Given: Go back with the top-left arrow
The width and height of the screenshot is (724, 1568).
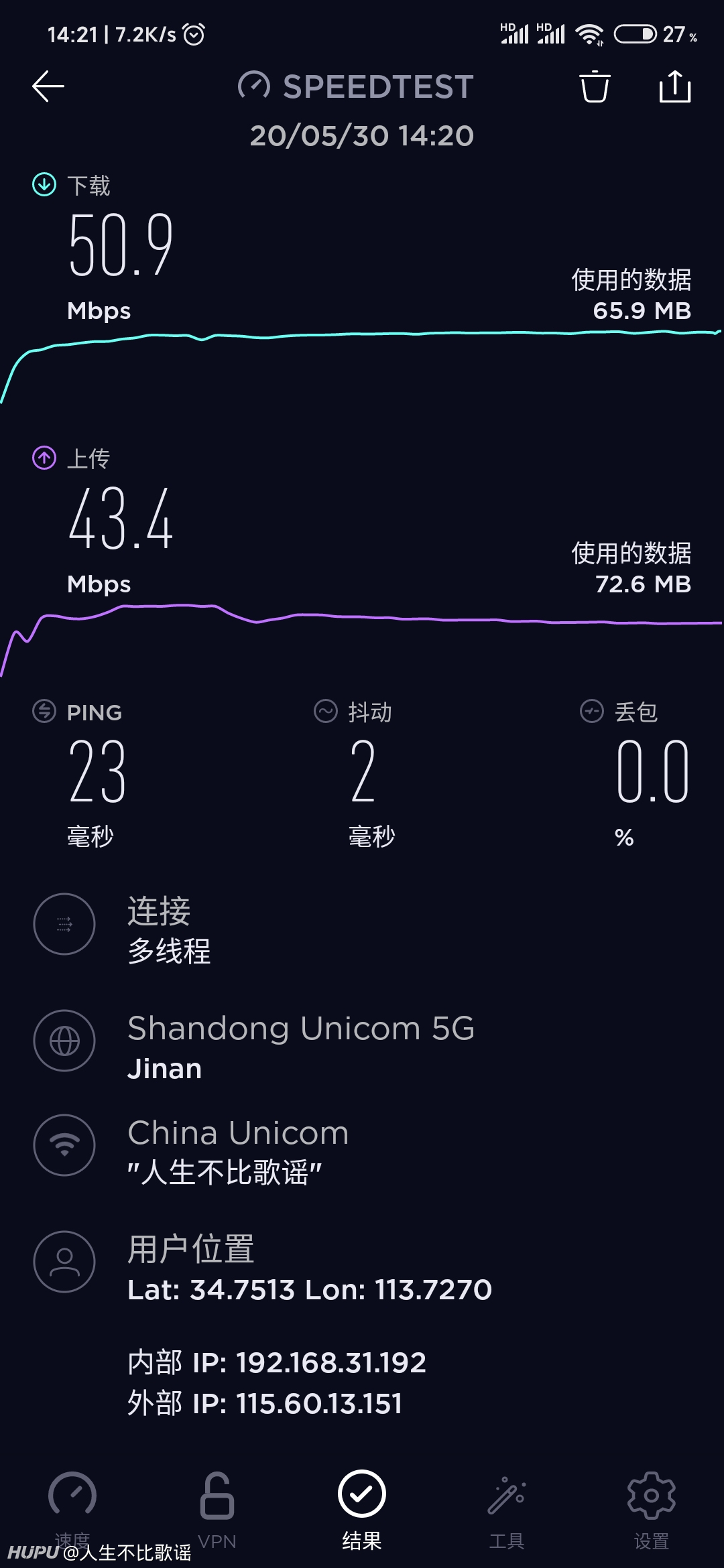Looking at the screenshot, I should coord(48,86).
